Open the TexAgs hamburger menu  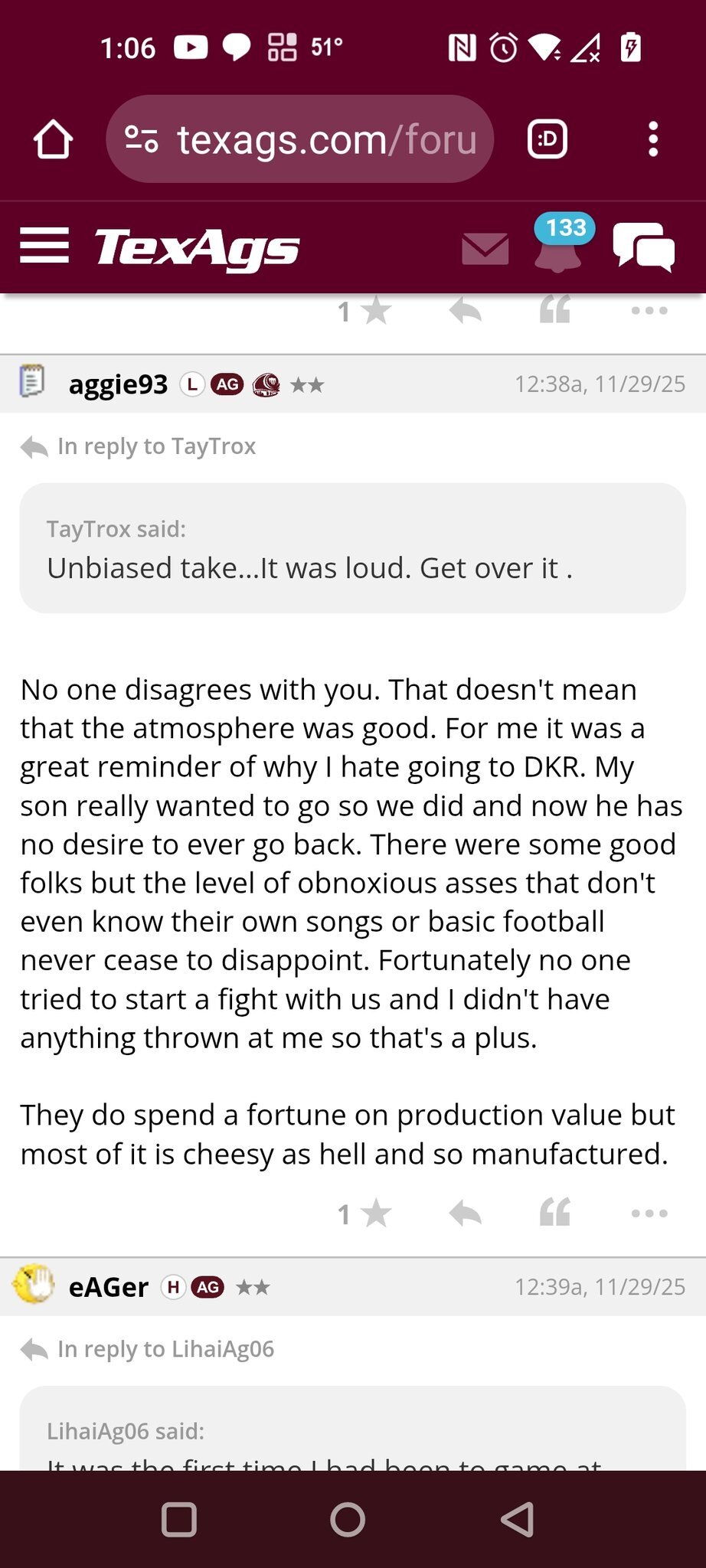click(x=44, y=247)
